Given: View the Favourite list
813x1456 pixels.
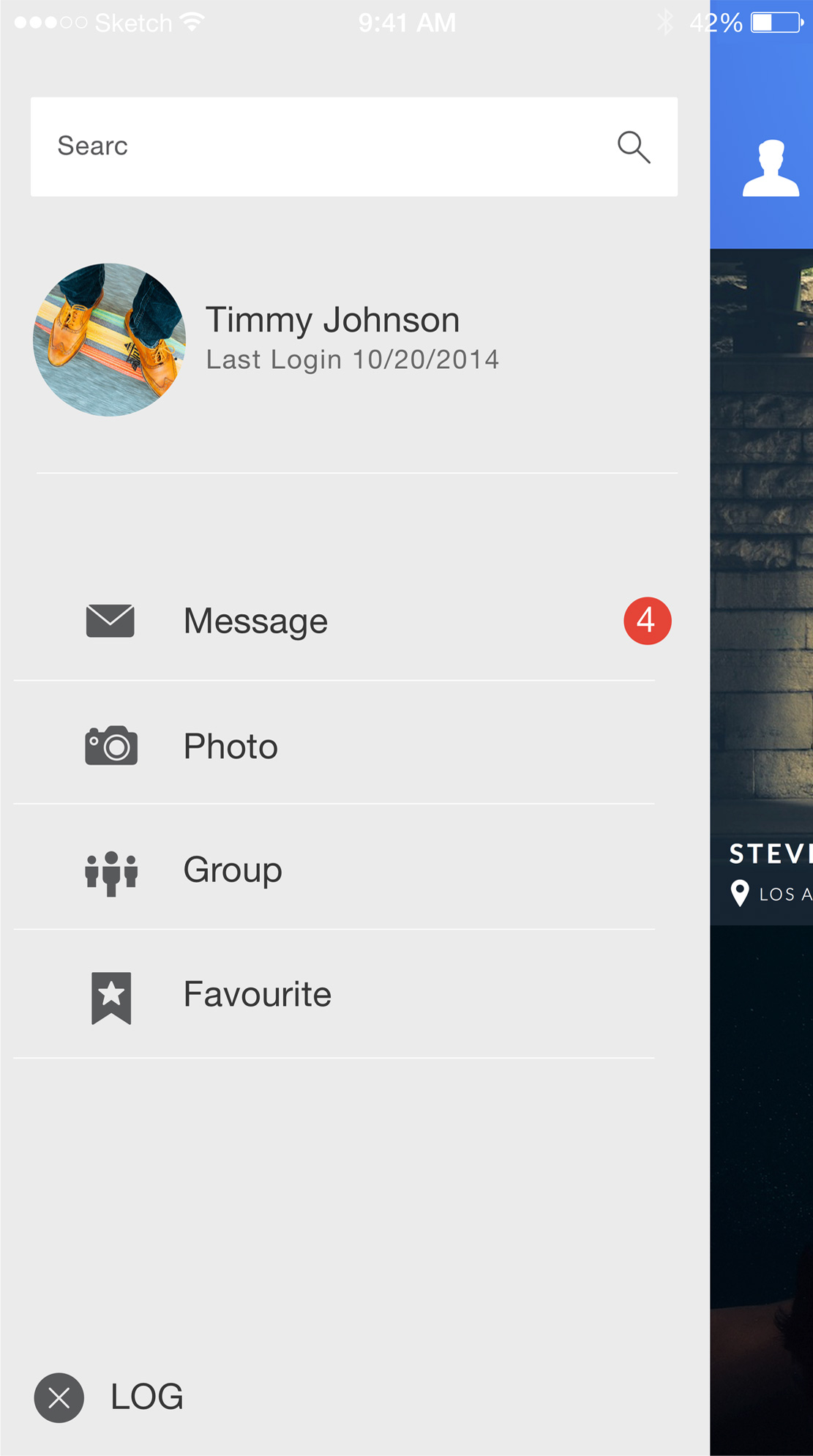Looking at the screenshot, I should [x=257, y=995].
